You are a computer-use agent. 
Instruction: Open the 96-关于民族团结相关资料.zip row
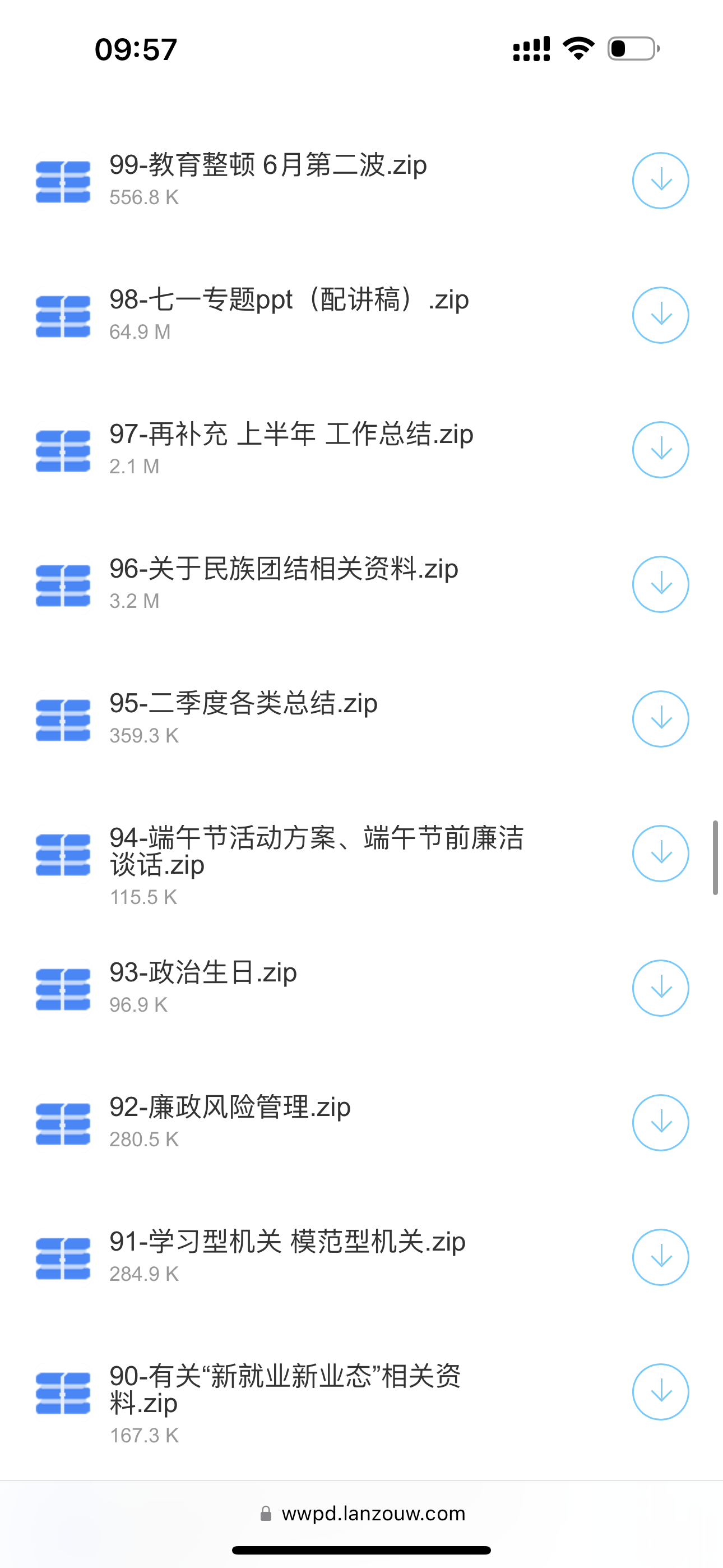(361, 584)
